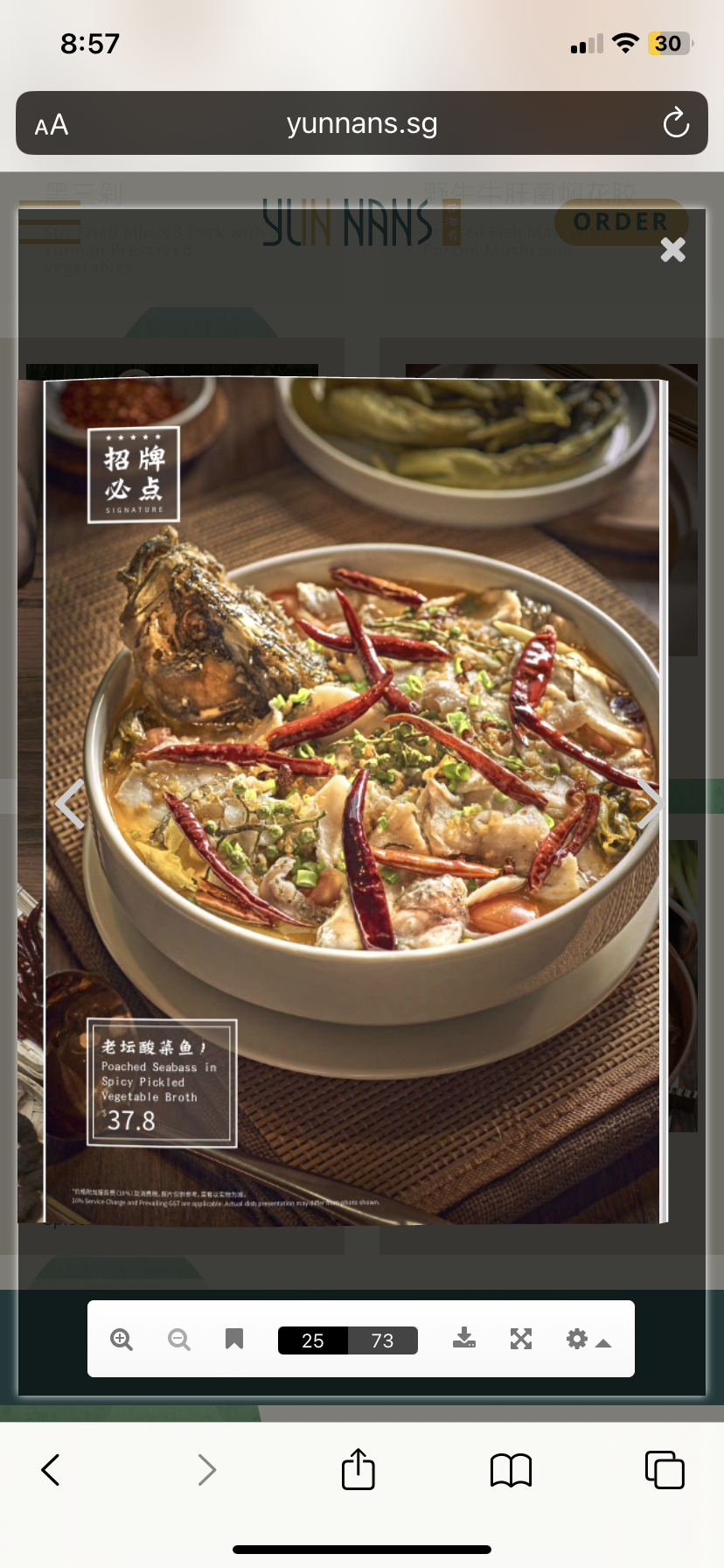Viewport: 724px width, 1568px height.
Task: Open Safari reader text size options
Action: [x=52, y=125]
